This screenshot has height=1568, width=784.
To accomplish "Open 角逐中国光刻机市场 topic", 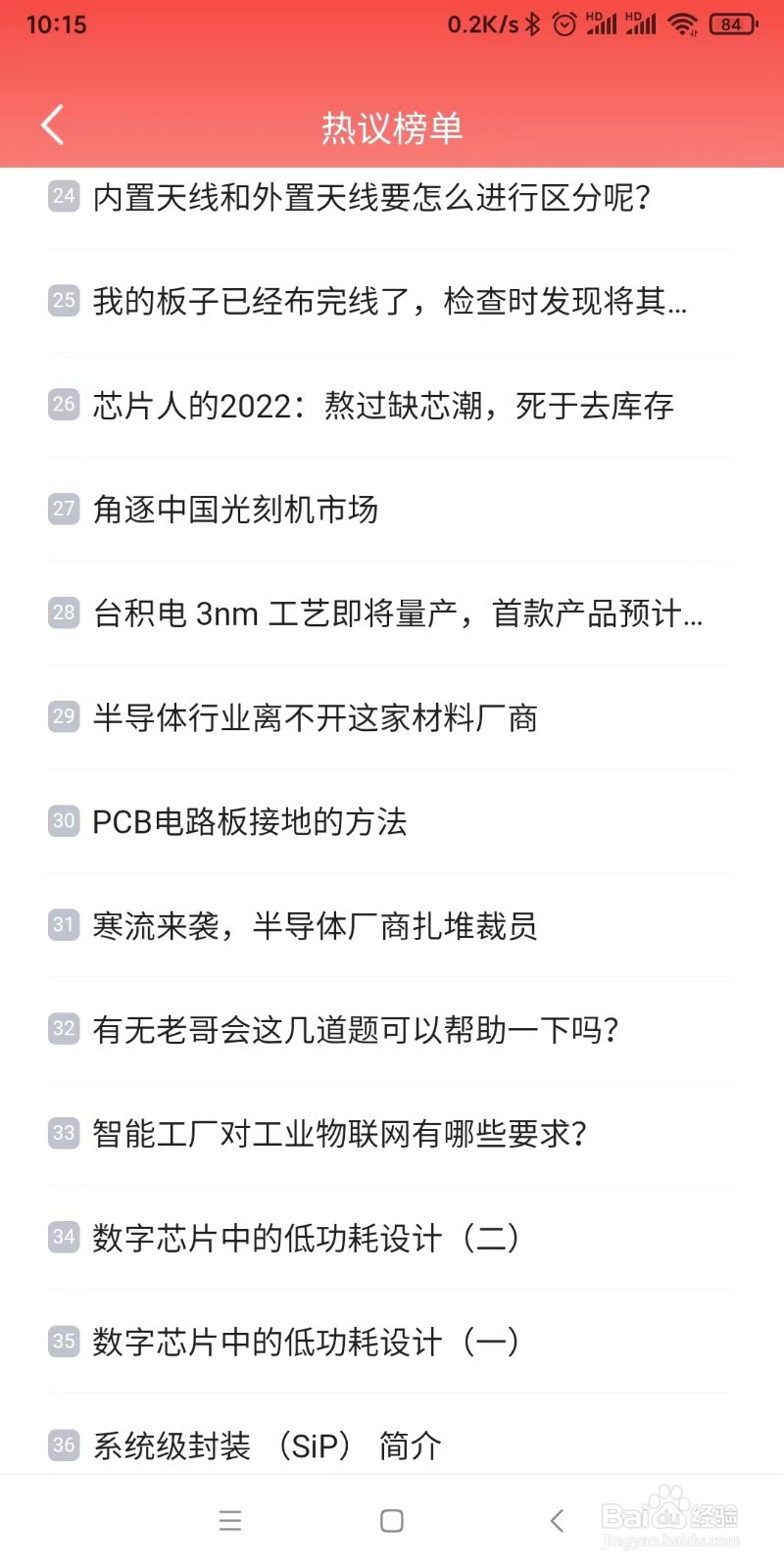I will click(x=235, y=511).
